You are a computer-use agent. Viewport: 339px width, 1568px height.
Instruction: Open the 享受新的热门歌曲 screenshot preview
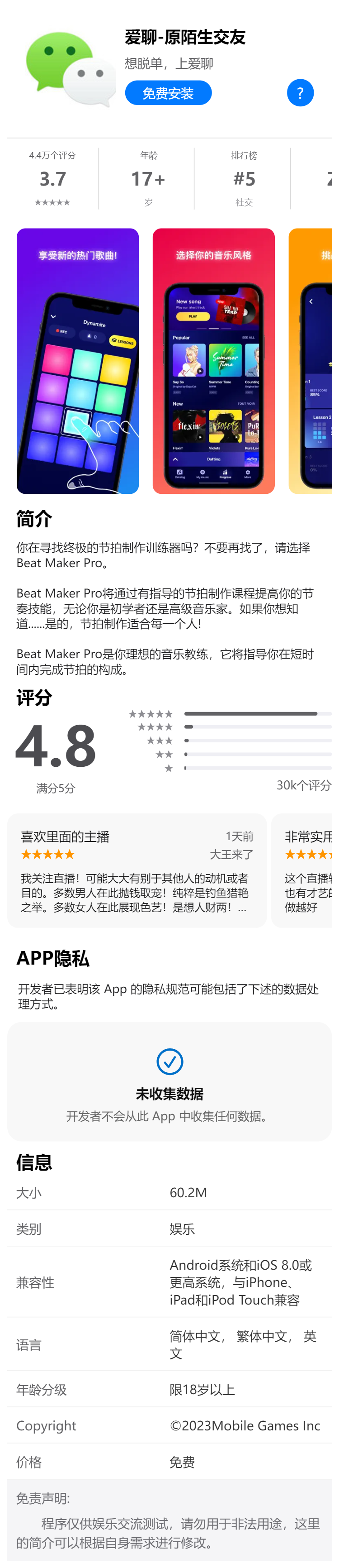(78, 360)
